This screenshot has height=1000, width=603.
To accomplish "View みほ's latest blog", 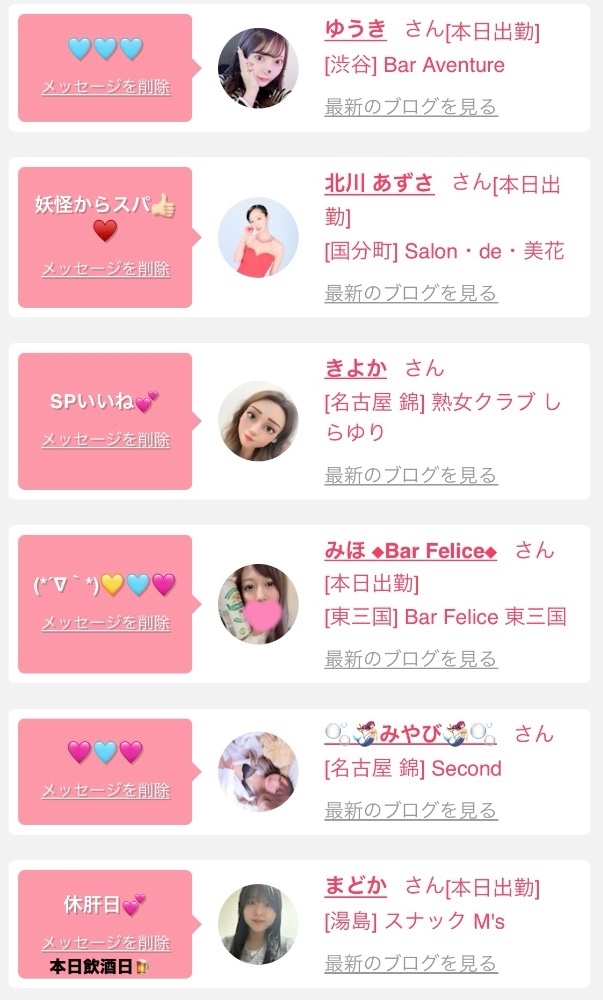I will 410,659.
